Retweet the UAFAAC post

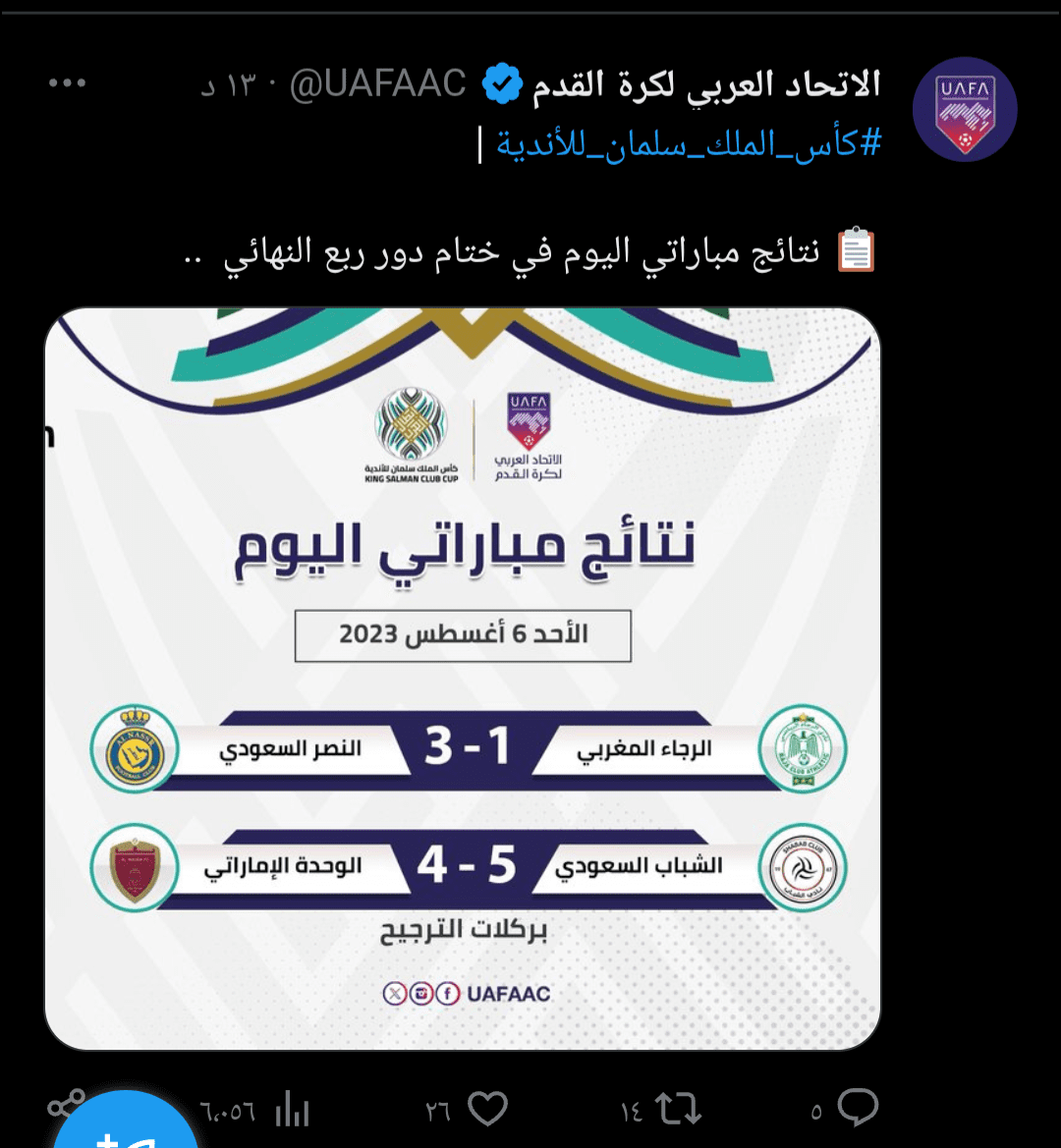tap(679, 1110)
